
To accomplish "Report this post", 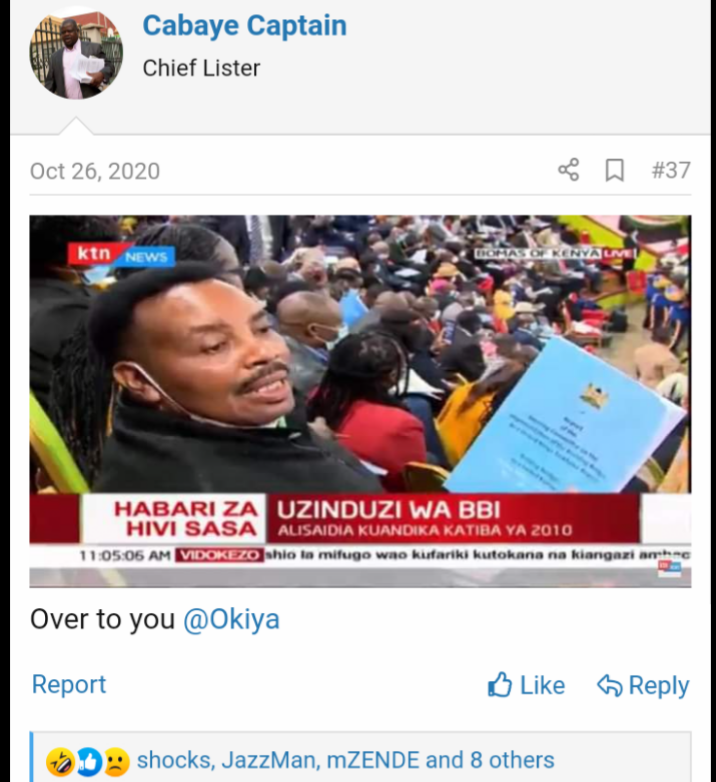I will (69, 684).
